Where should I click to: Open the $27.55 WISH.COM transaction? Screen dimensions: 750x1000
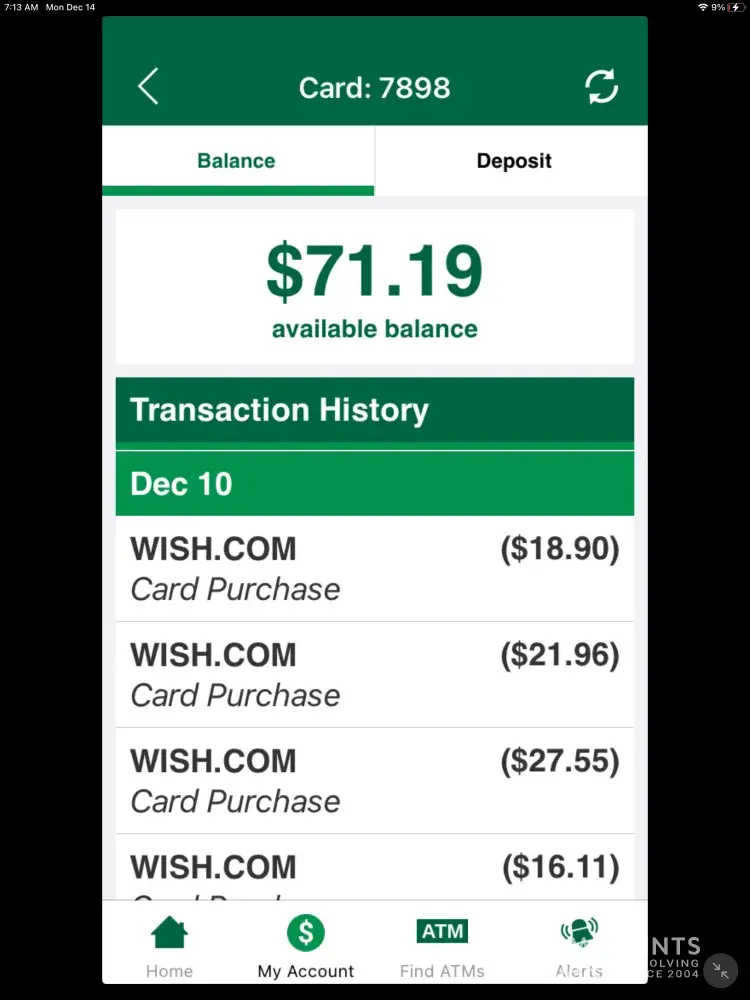point(374,780)
